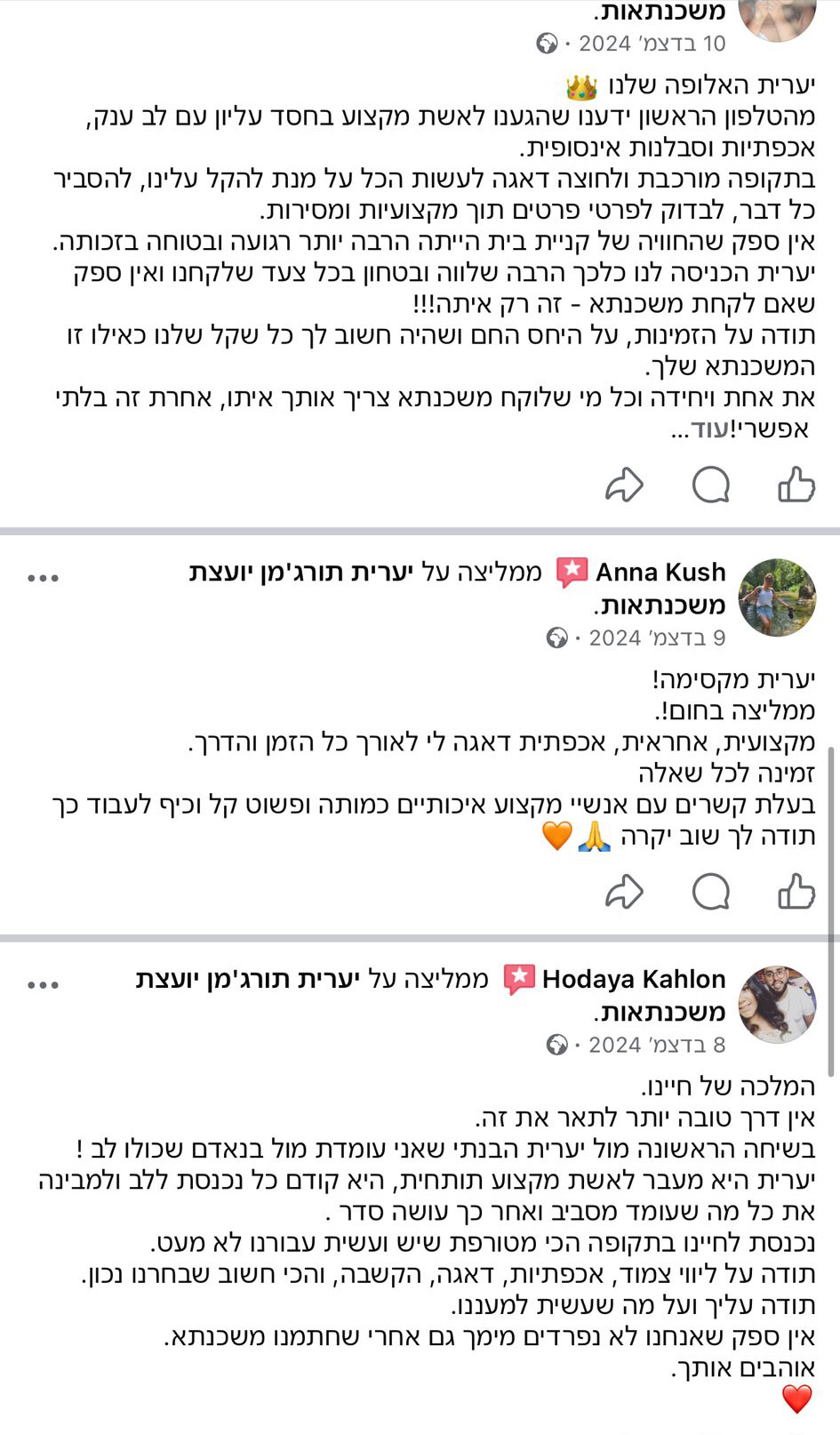Comment on Anna Kush's recommendation
Image resolution: width=840 pixels, height=1435 pixels.
(x=711, y=892)
